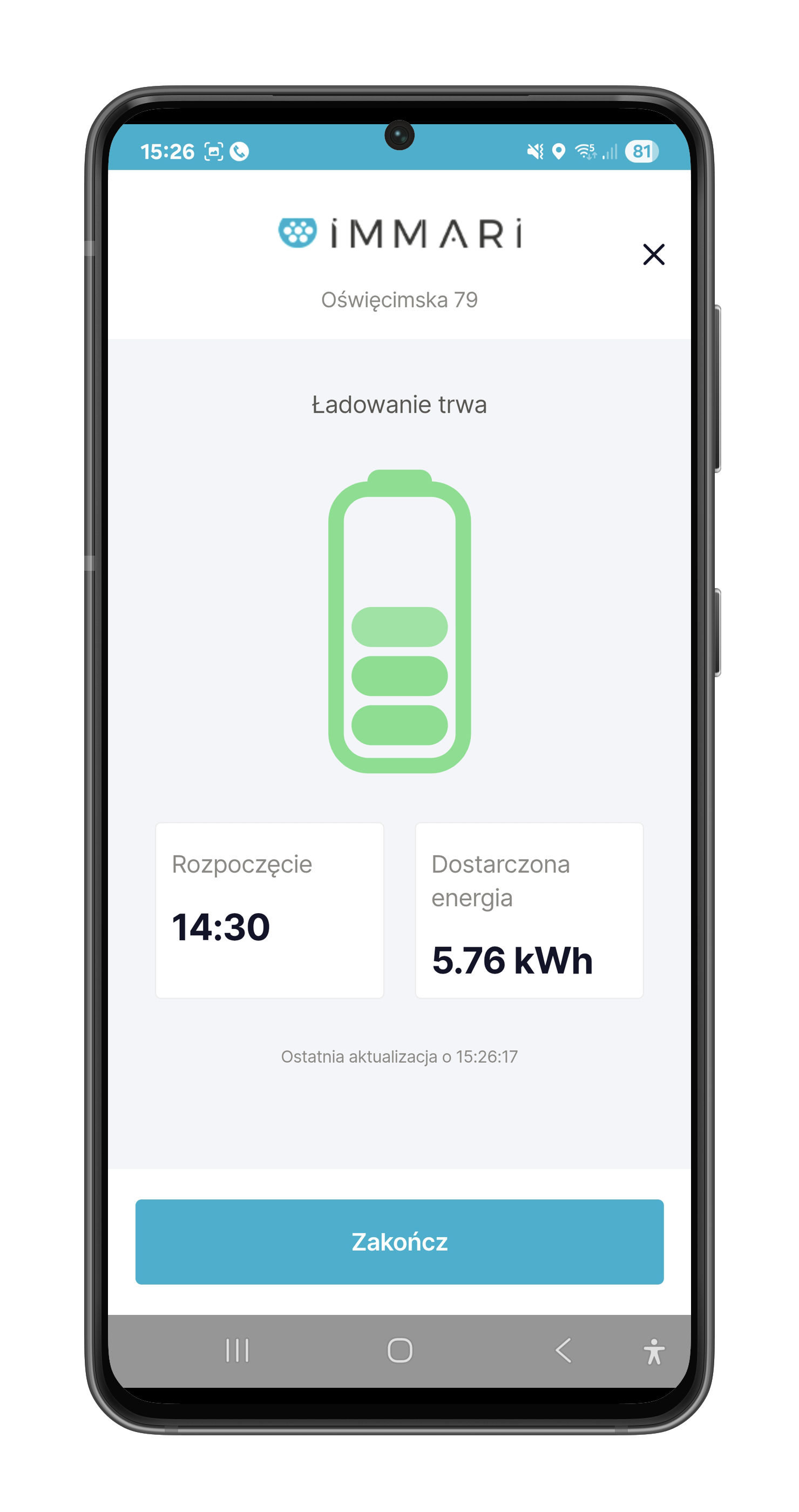The image size is (799, 1512).
Task: Close the charging session screen
Action: [x=654, y=255]
